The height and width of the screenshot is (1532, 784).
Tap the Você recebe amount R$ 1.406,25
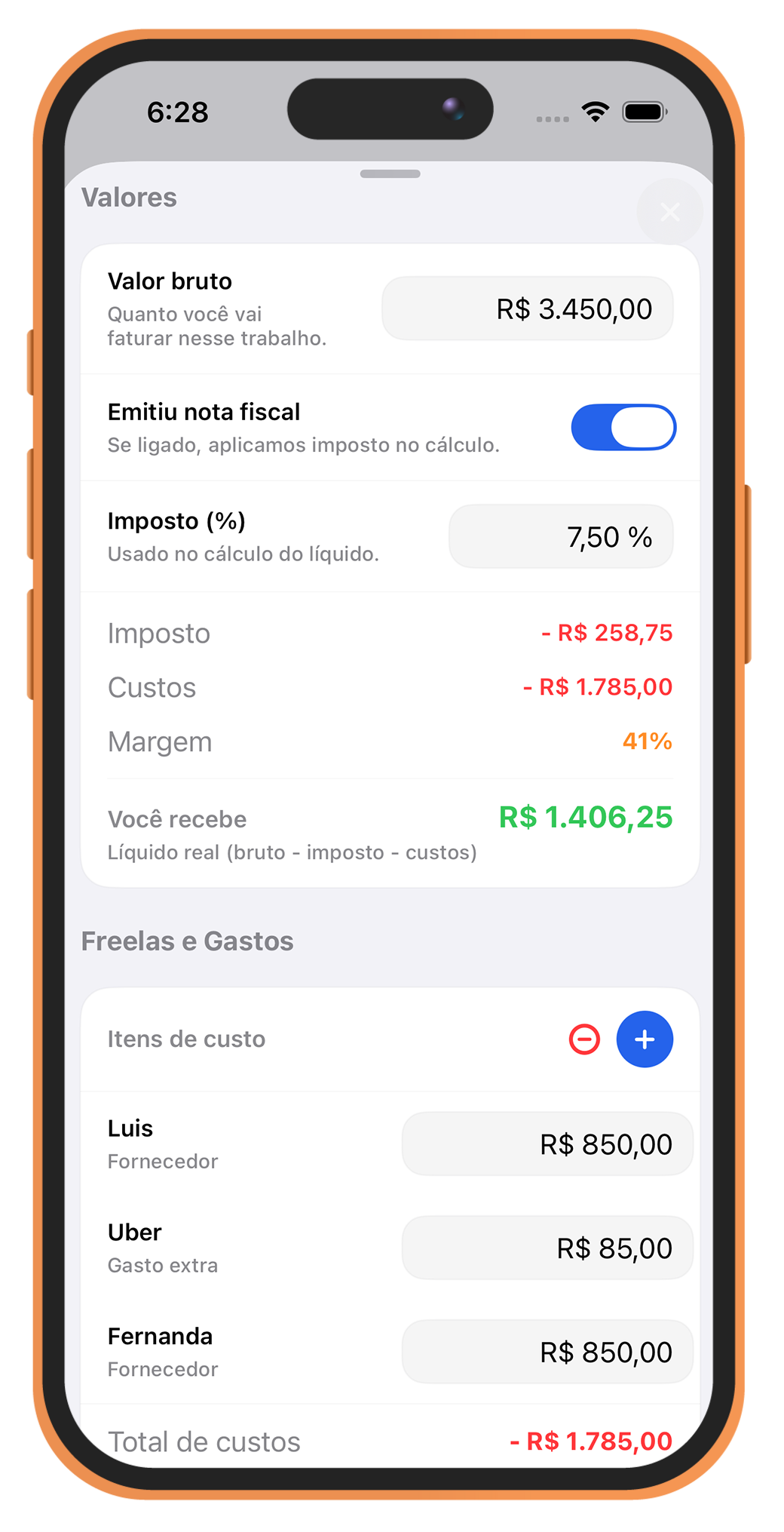coord(586,818)
